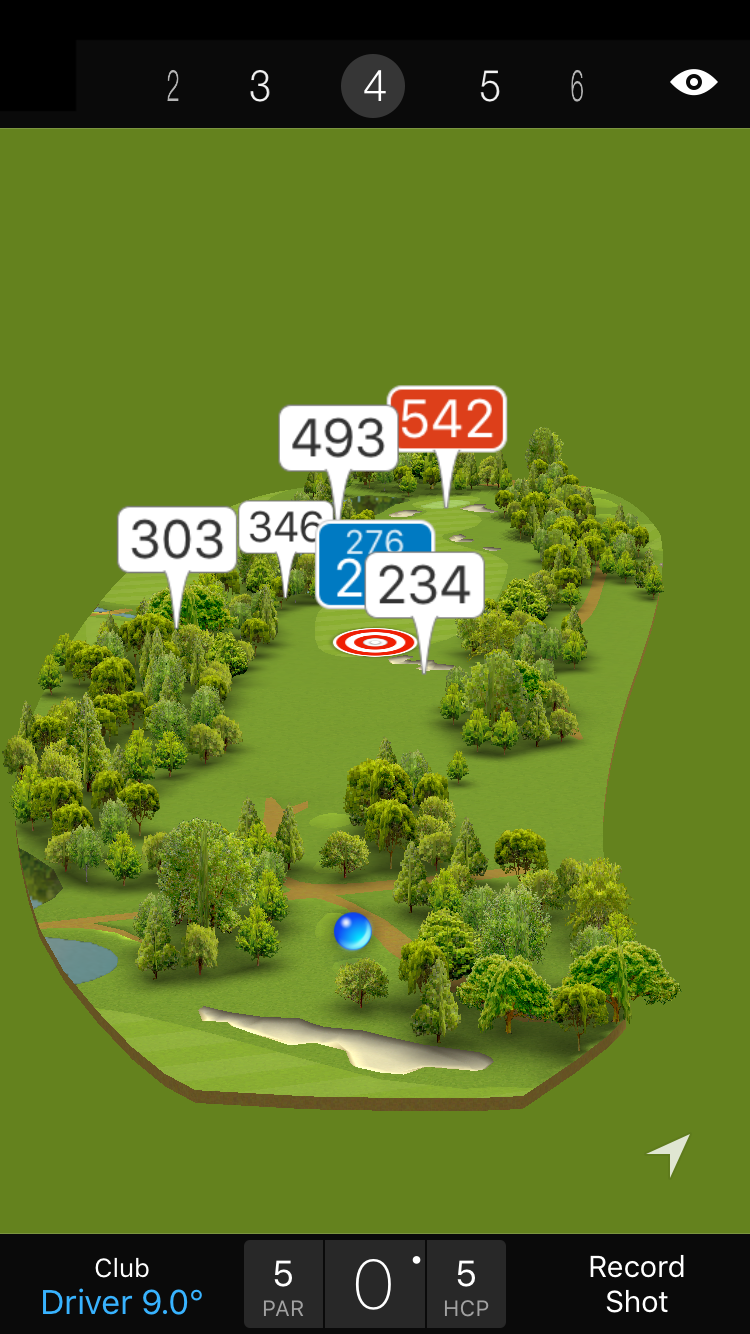Image resolution: width=750 pixels, height=1334 pixels.
Task: Open the score entry showing 0
Action: point(374,1285)
